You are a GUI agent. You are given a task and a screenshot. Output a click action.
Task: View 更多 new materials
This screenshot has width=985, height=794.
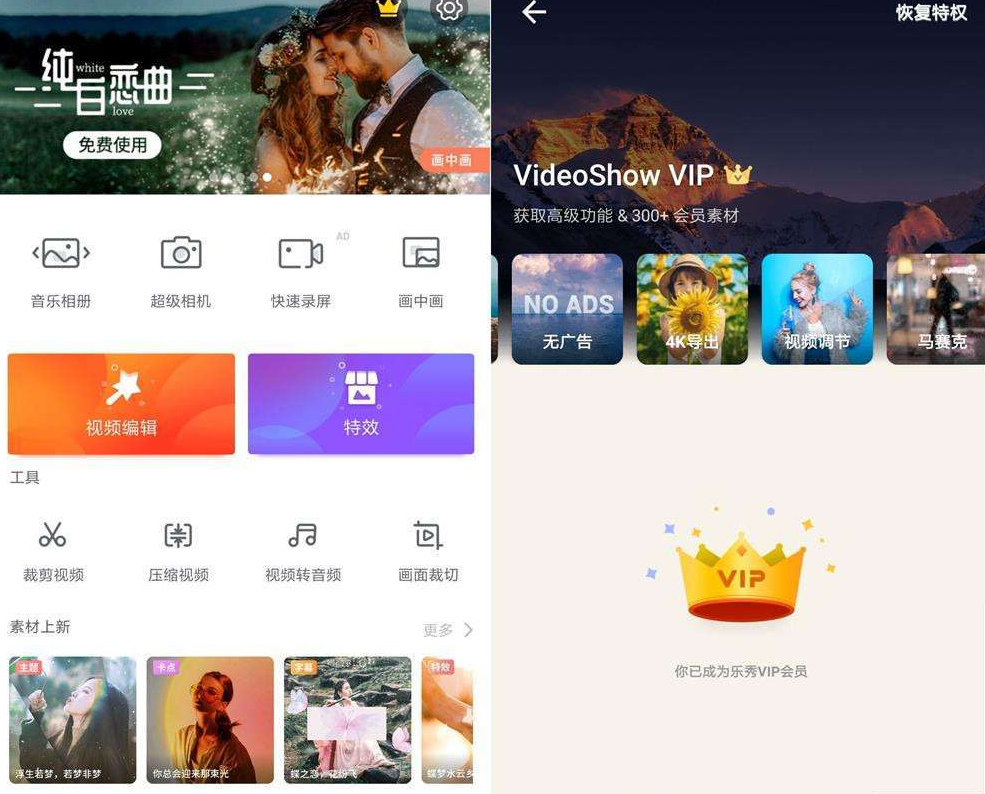tap(448, 630)
